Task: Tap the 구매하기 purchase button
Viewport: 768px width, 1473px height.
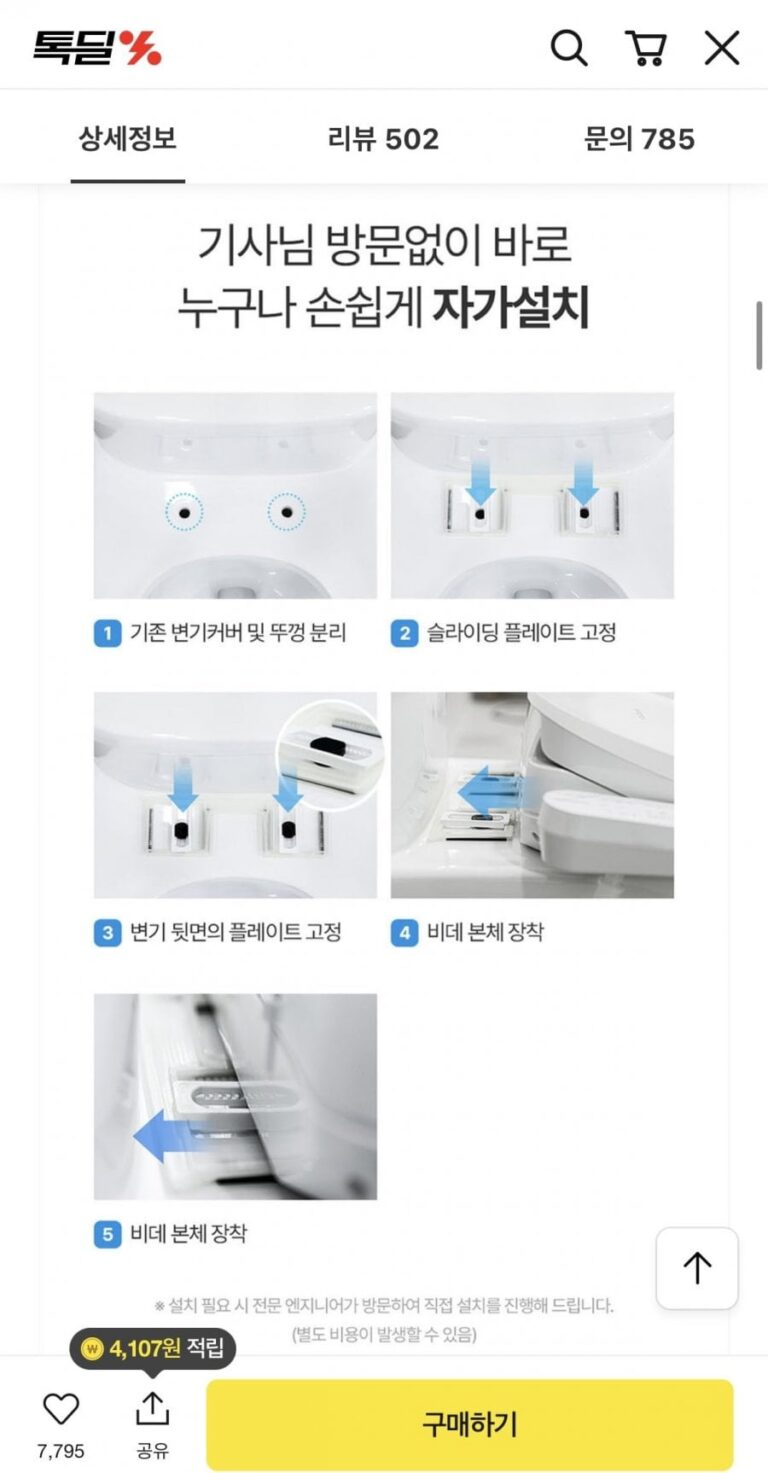Action: (469, 1424)
